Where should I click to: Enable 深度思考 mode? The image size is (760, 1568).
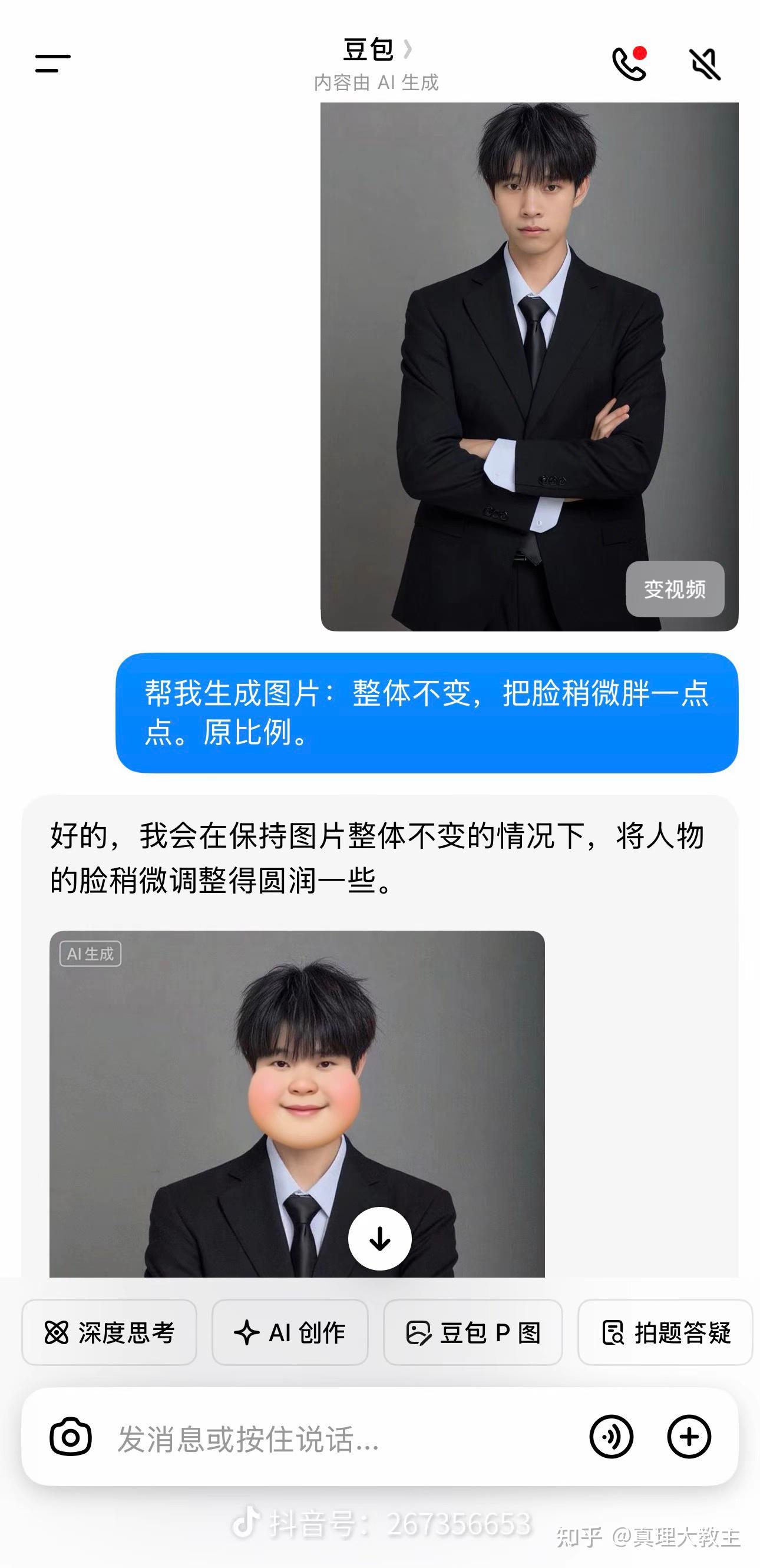pyautogui.click(x=109, y=1332)
